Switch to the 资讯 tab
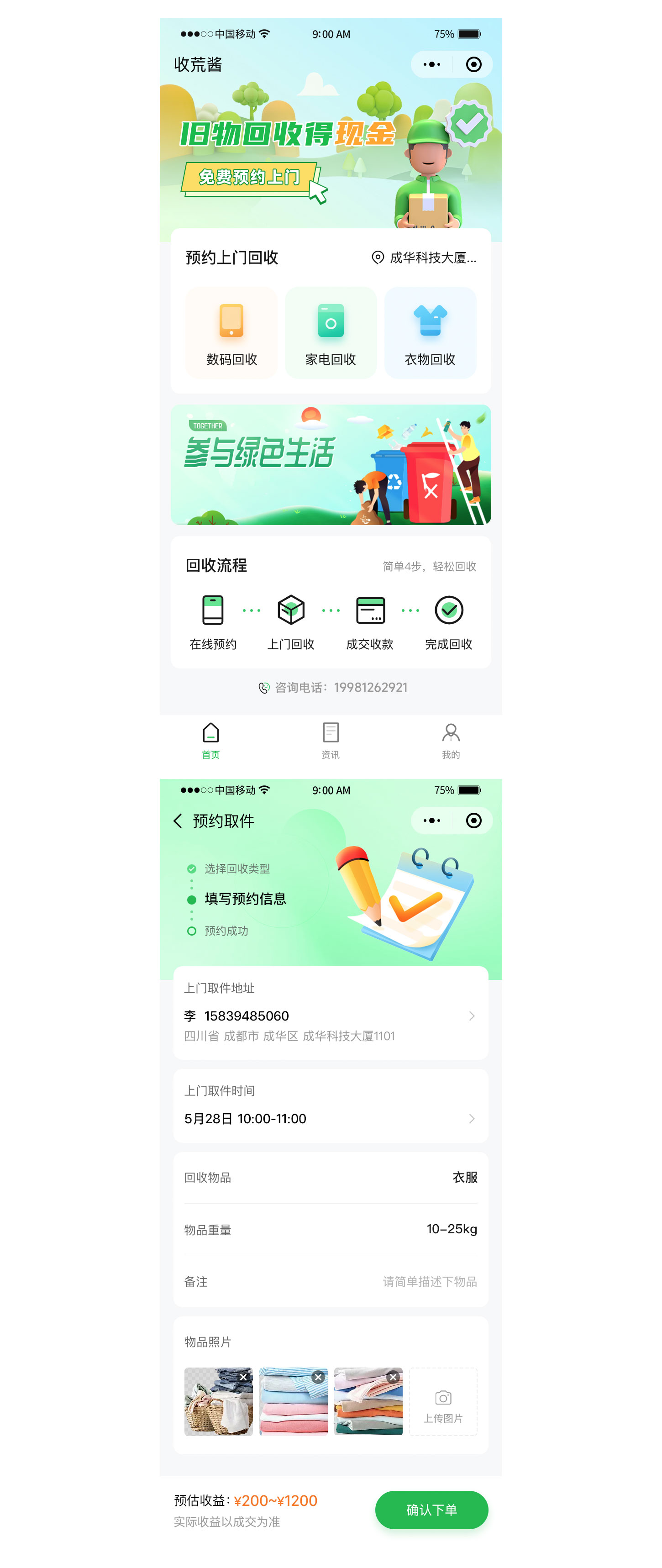This screenshot has height=1568, width=662. point(331,740)
